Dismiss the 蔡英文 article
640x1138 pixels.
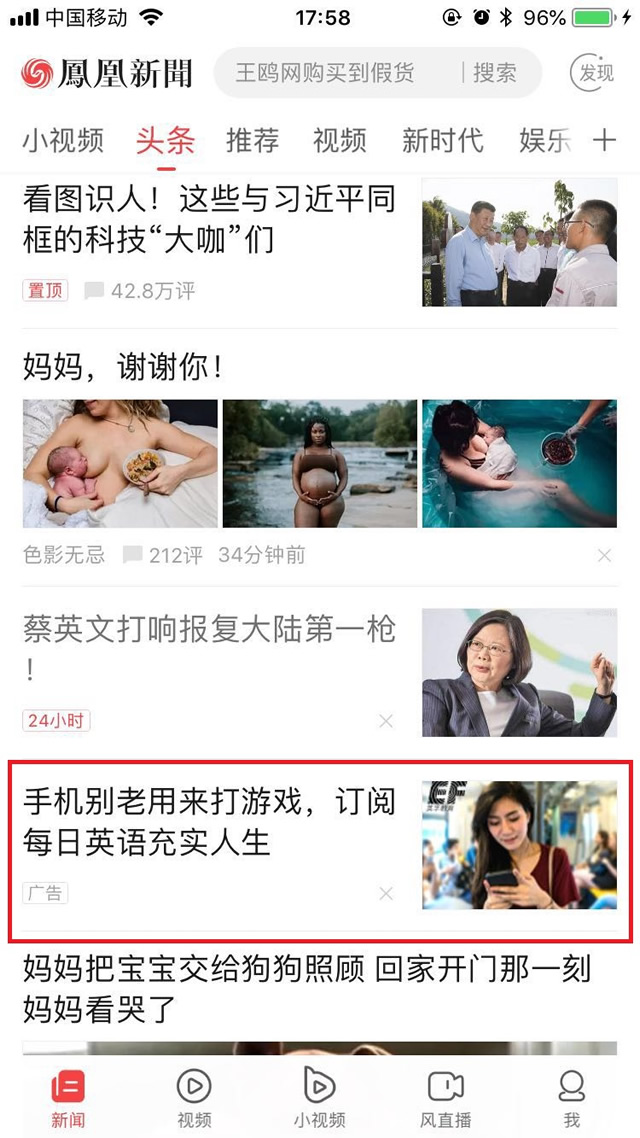(x=386, y=721)
